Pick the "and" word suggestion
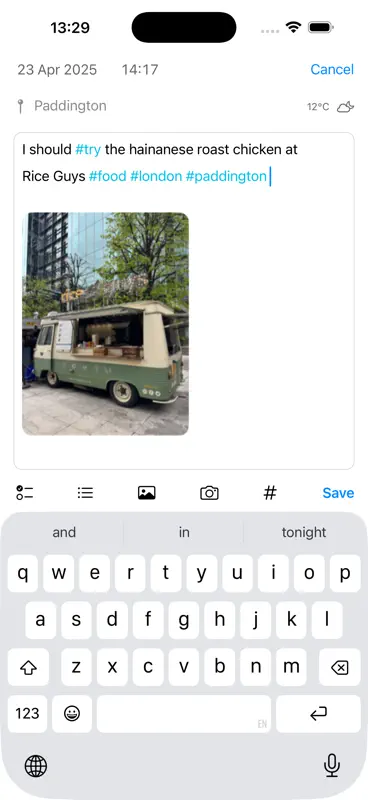The image size is (368, 800). tap(64, 533)
